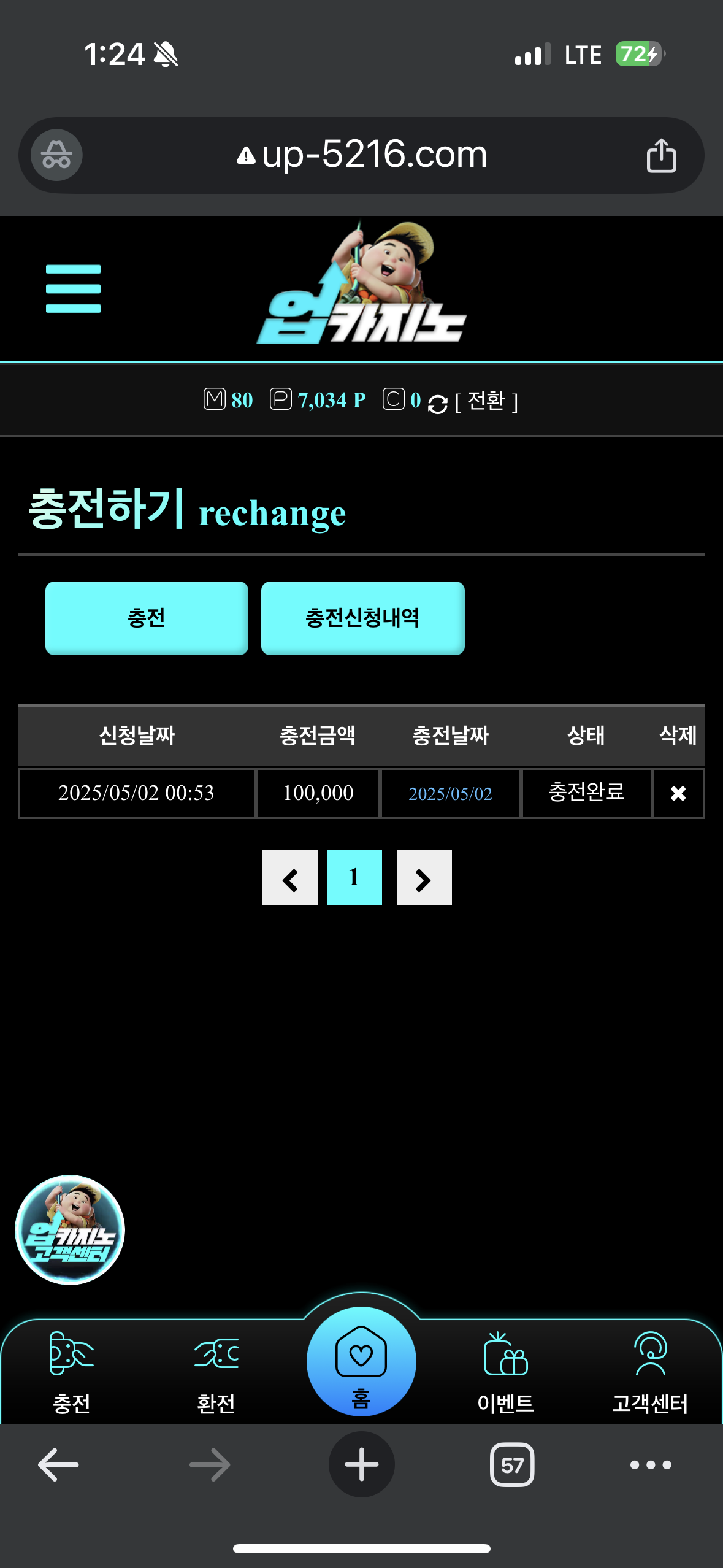This screenshot has height=1568, width=723.
Task: Open 충전신청내역 history
Action: pyautogui.click(x=362, y=618)
